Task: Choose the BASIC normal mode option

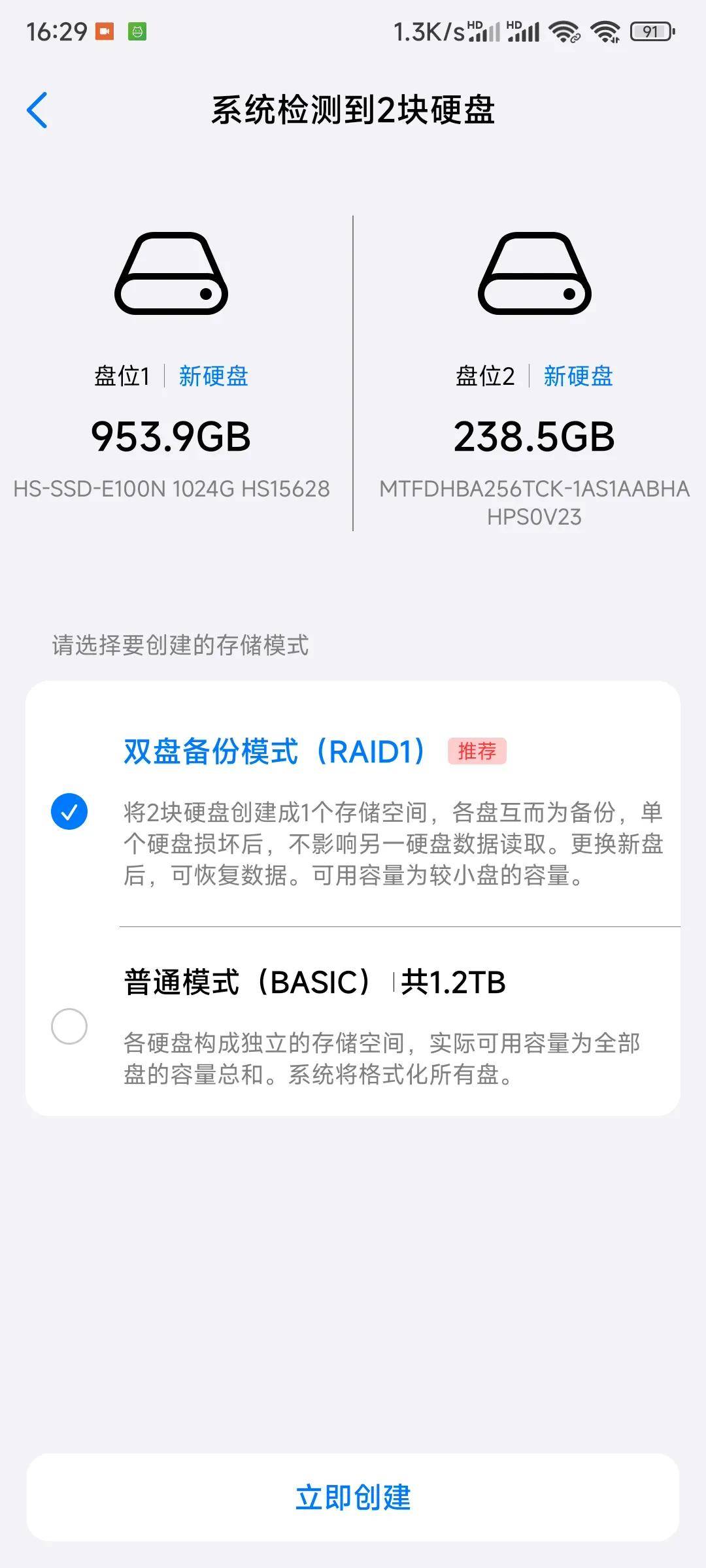Action: (69, 1026)
